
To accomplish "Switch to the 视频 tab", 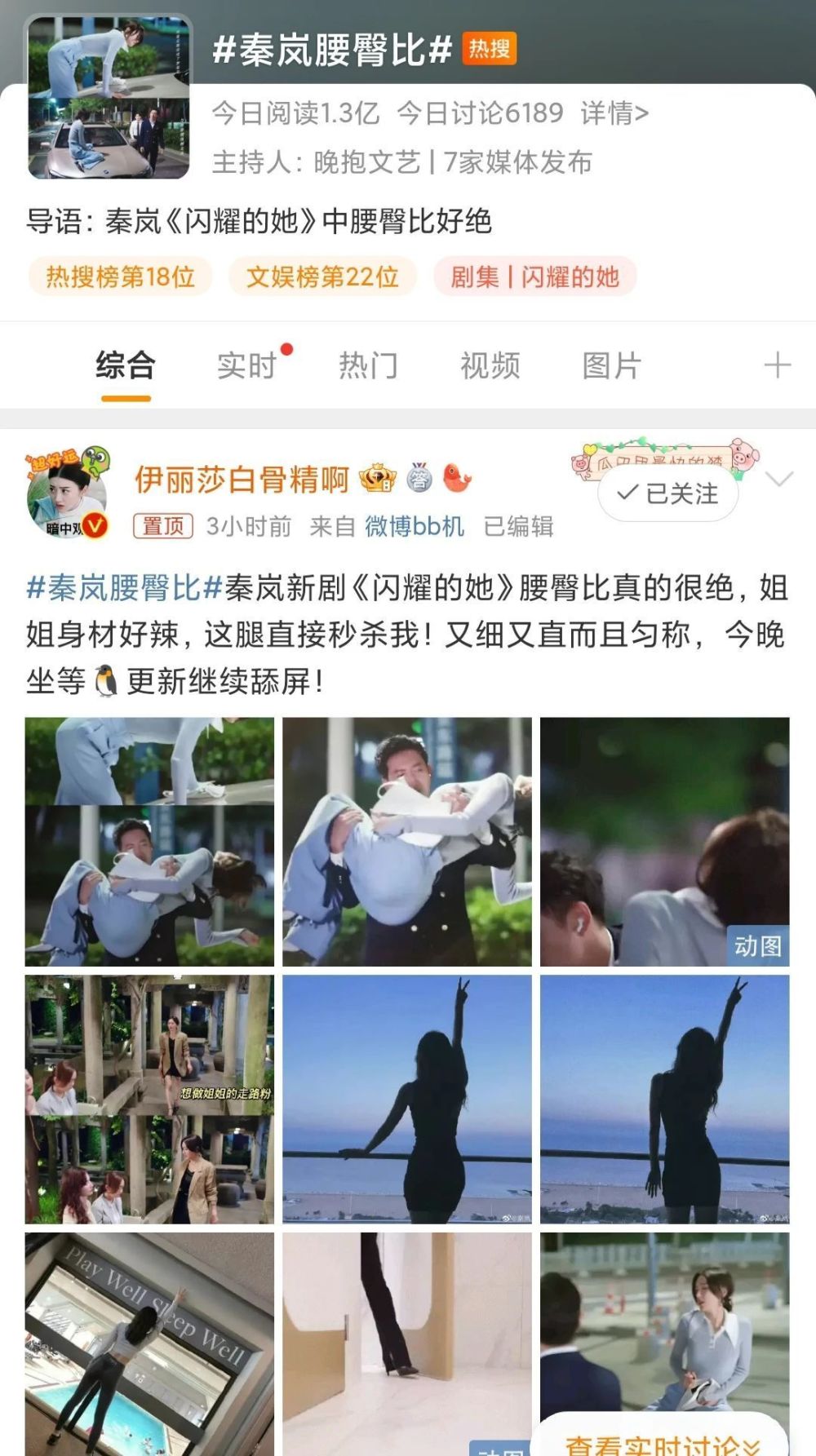I will pos(490,365).
